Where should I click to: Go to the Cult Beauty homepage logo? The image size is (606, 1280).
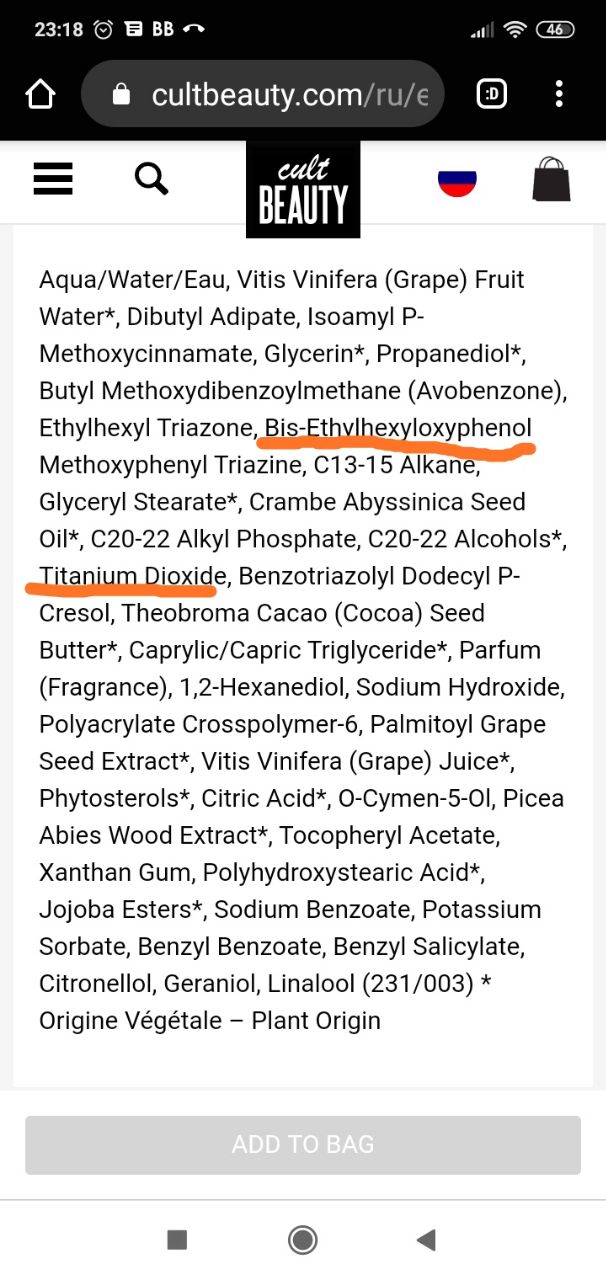pos(303,189)
